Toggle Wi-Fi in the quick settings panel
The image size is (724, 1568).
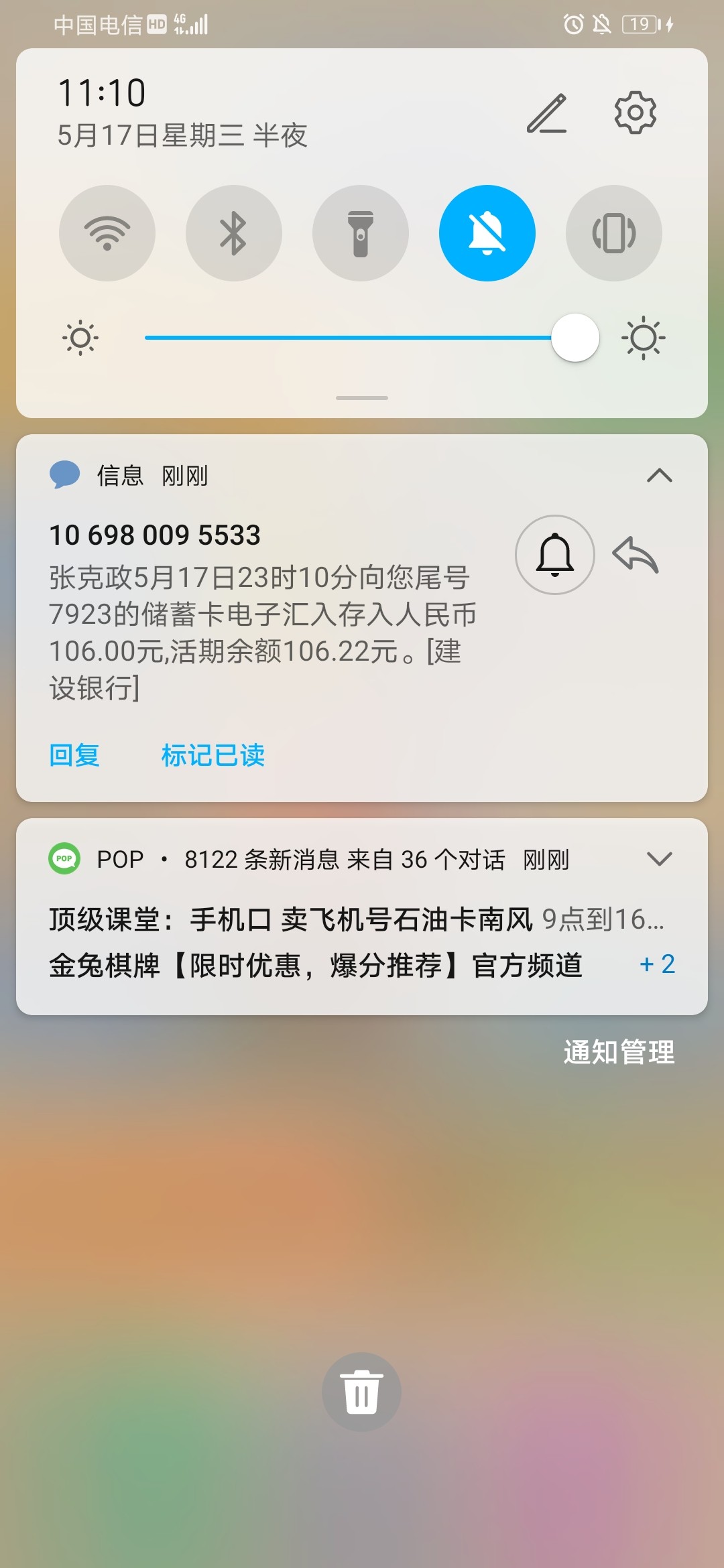point(107,233)
